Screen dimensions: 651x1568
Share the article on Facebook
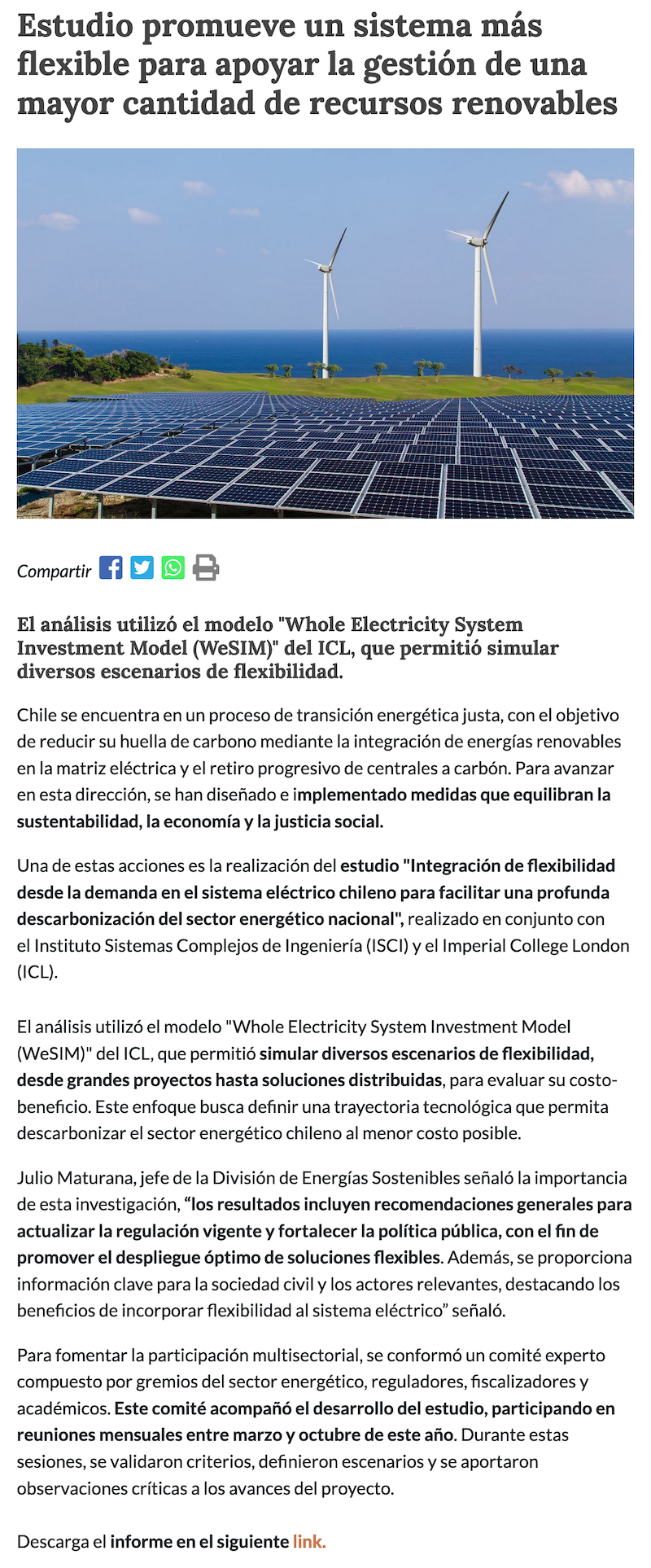111,567
